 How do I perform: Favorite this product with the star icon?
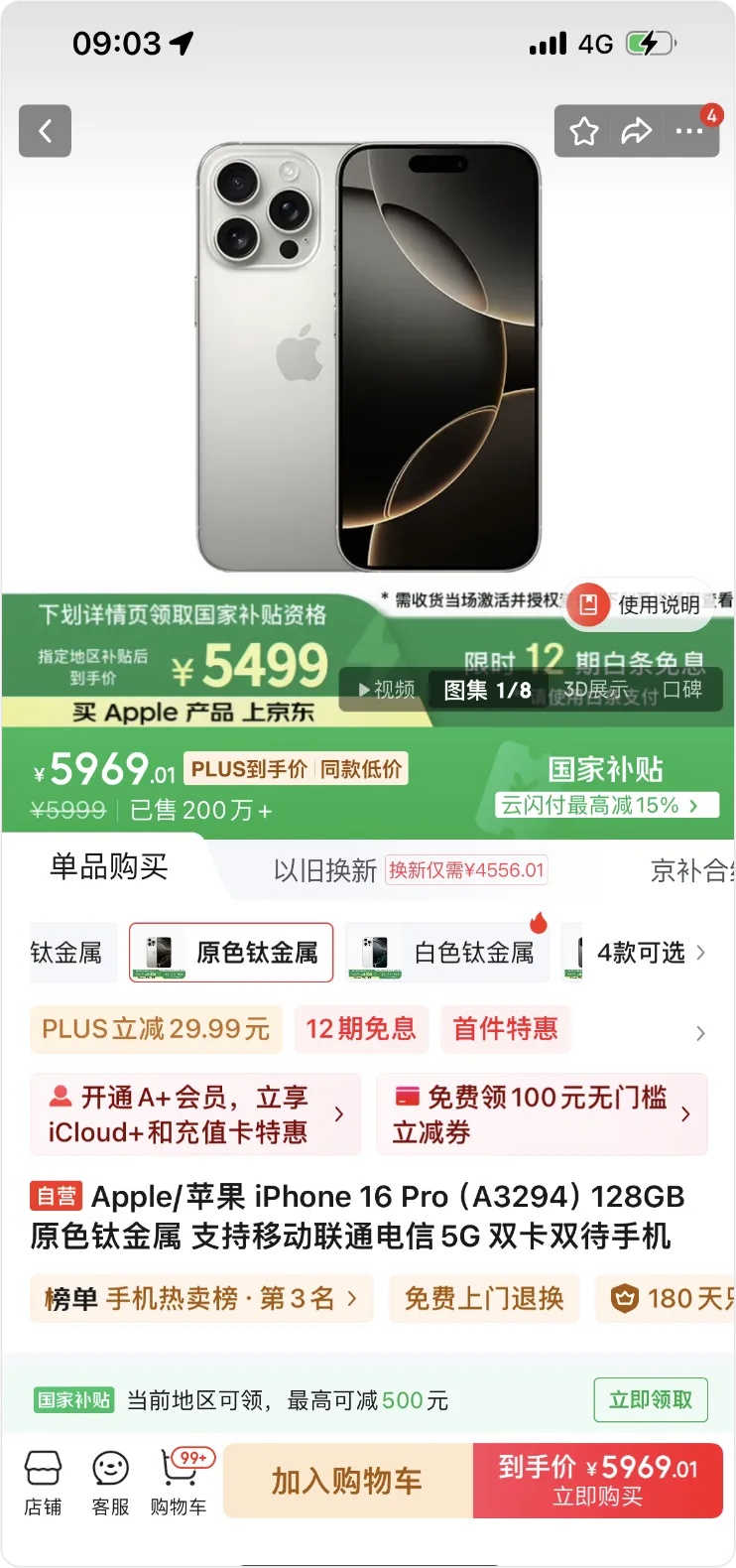click(x=584, y=131)
